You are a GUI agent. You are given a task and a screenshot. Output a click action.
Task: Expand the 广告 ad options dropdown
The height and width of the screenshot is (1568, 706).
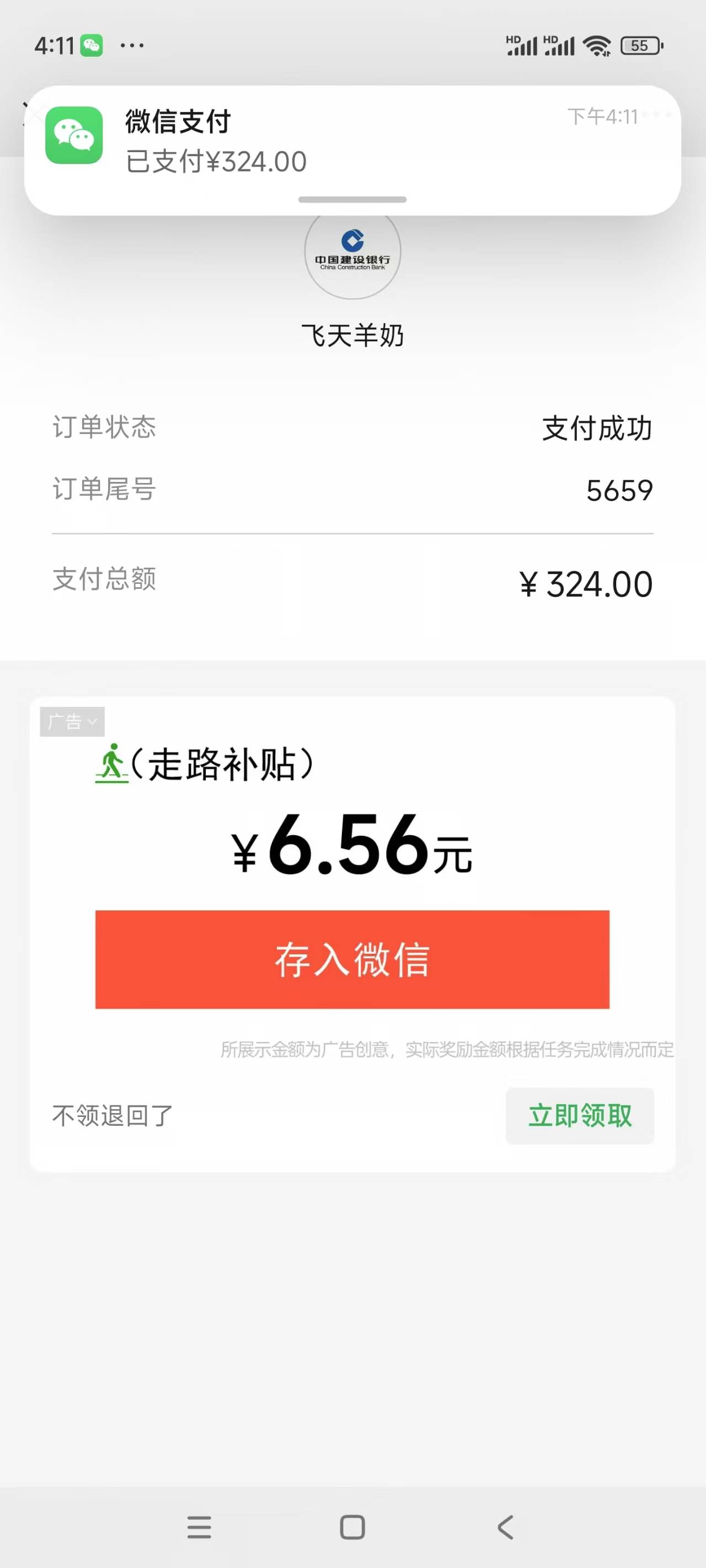click(x=72, y=722)
